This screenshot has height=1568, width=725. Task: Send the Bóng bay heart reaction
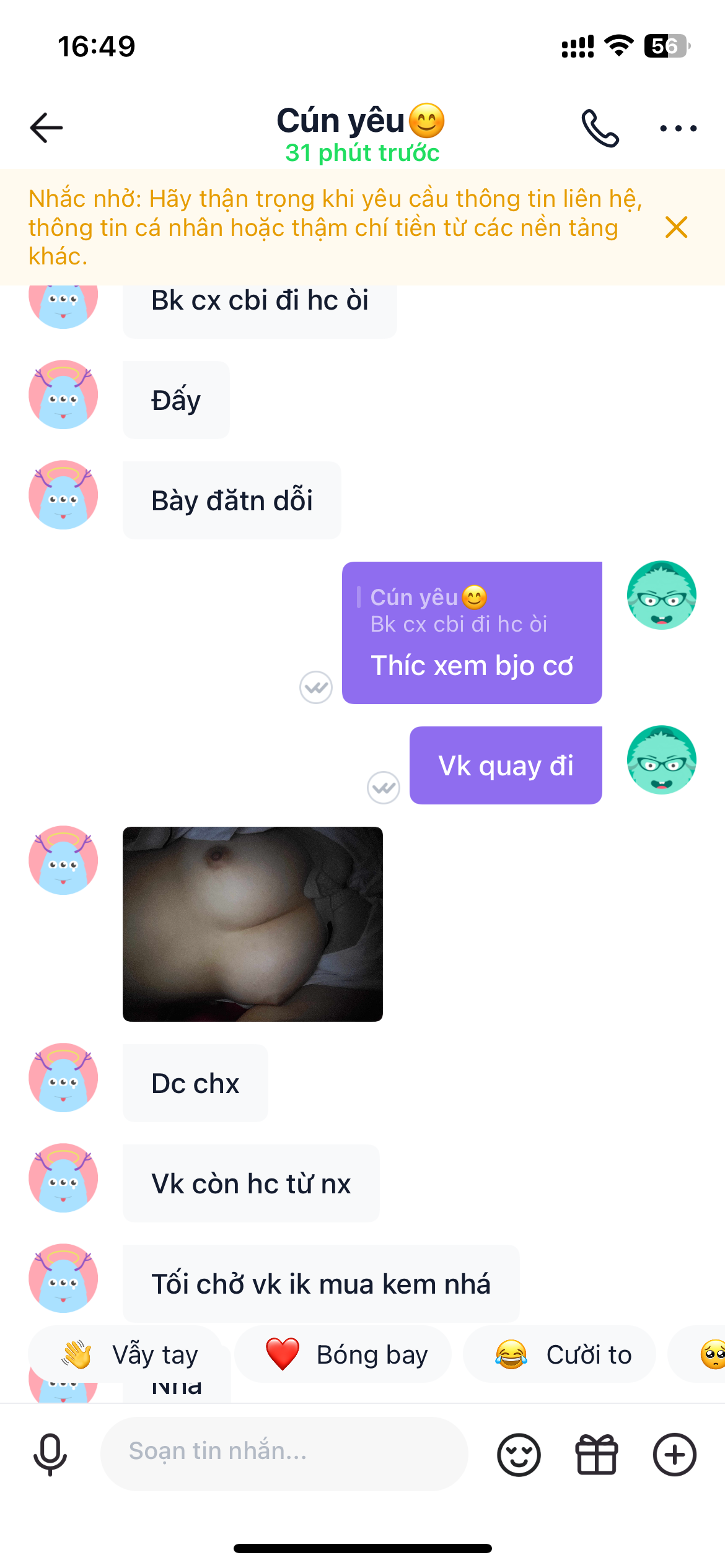[344, 1354]
